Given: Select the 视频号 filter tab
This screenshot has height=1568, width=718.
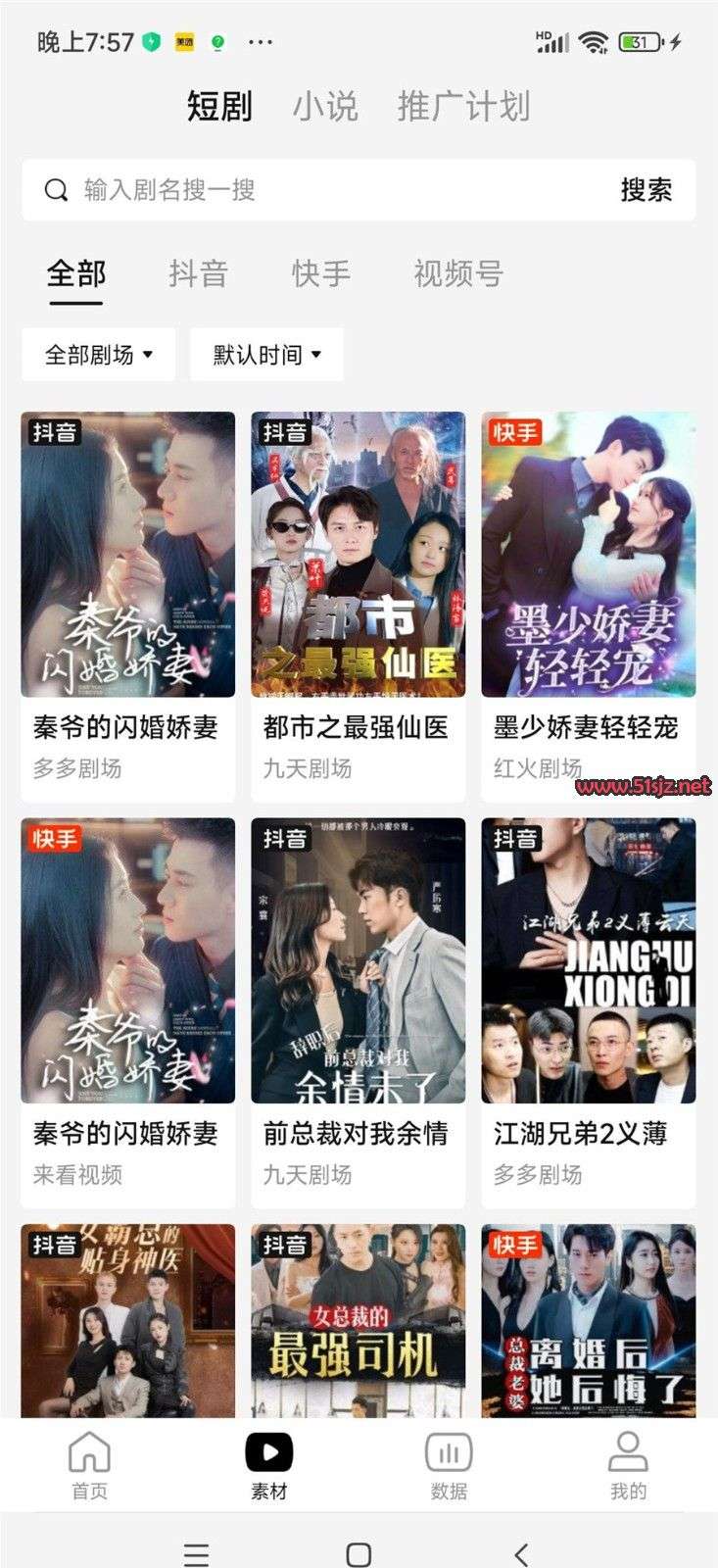Looking at the screenshot, I should tap(457, 273).
